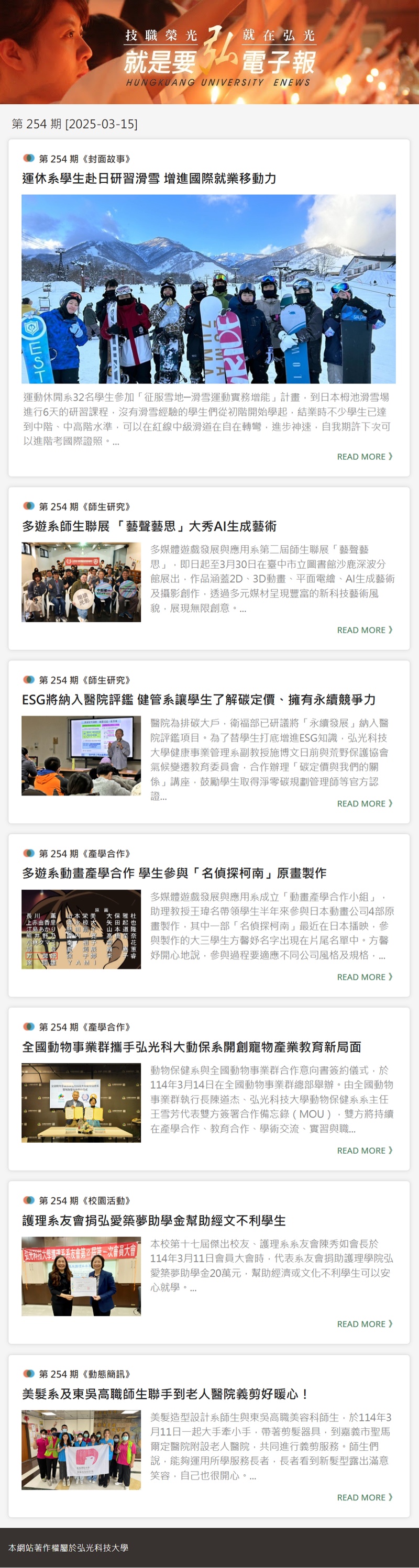Screen dimensions: 419x1568
Task: Open headline ESG將納入醫院評鑑
Action: tap(199, 699)
